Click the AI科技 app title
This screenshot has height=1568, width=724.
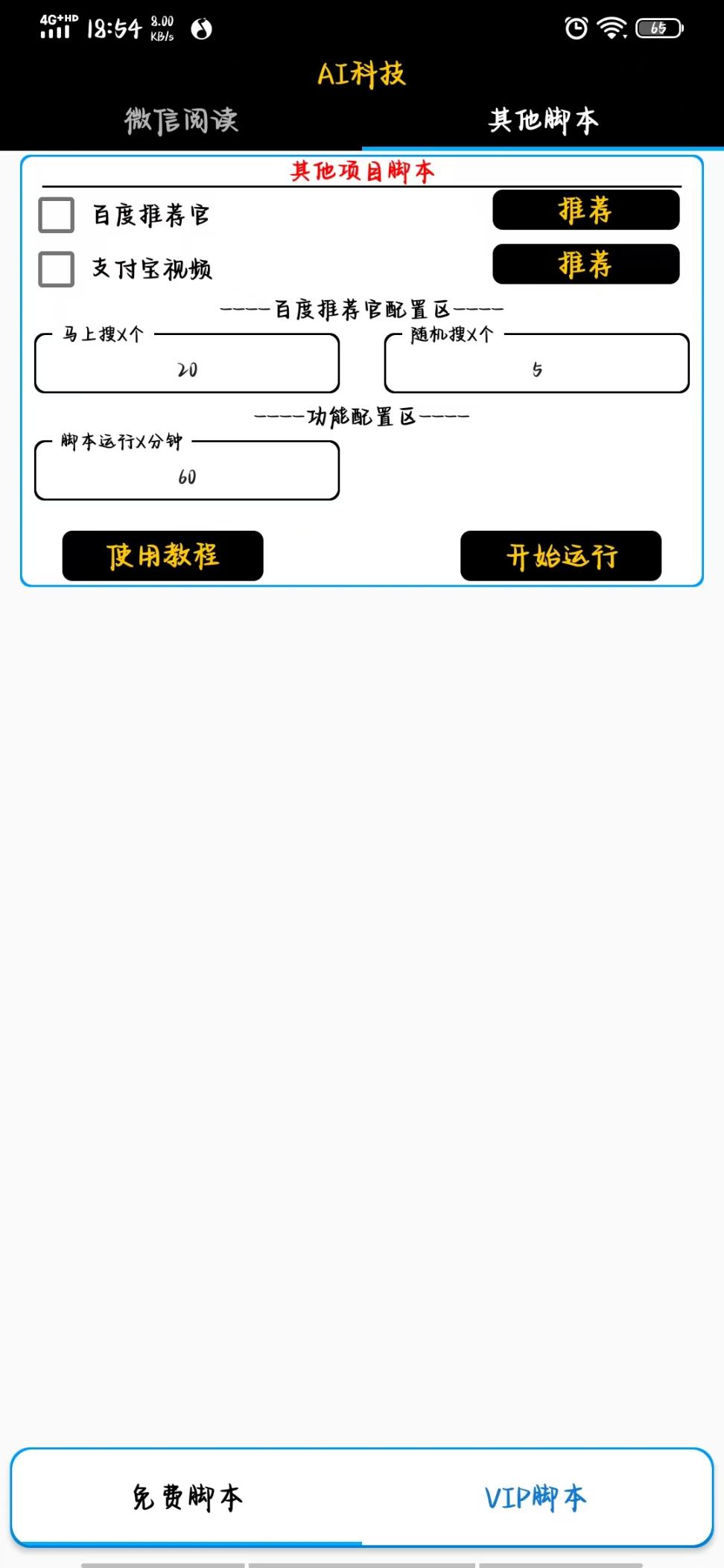[x=362, y=74]
